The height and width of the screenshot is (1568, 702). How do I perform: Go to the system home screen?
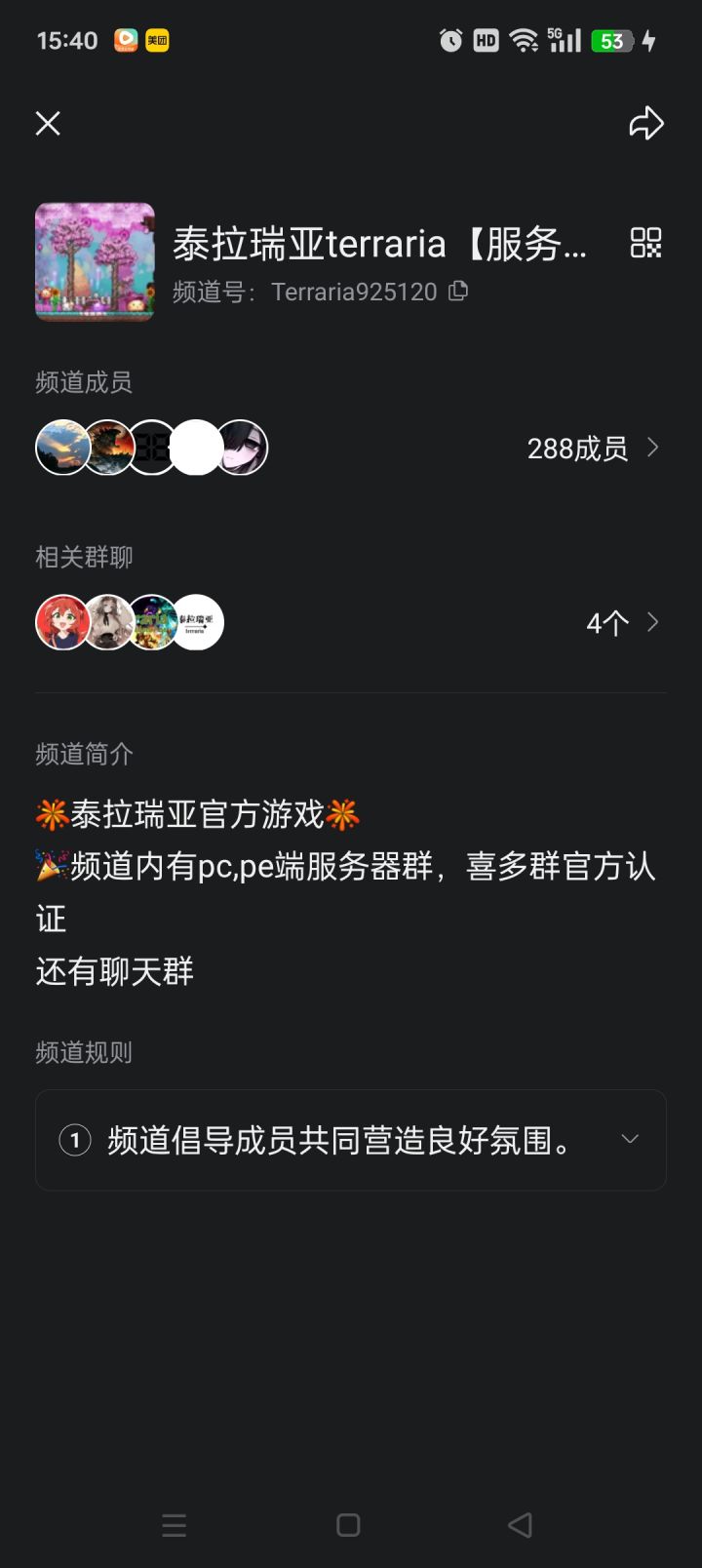point(348,1525)
